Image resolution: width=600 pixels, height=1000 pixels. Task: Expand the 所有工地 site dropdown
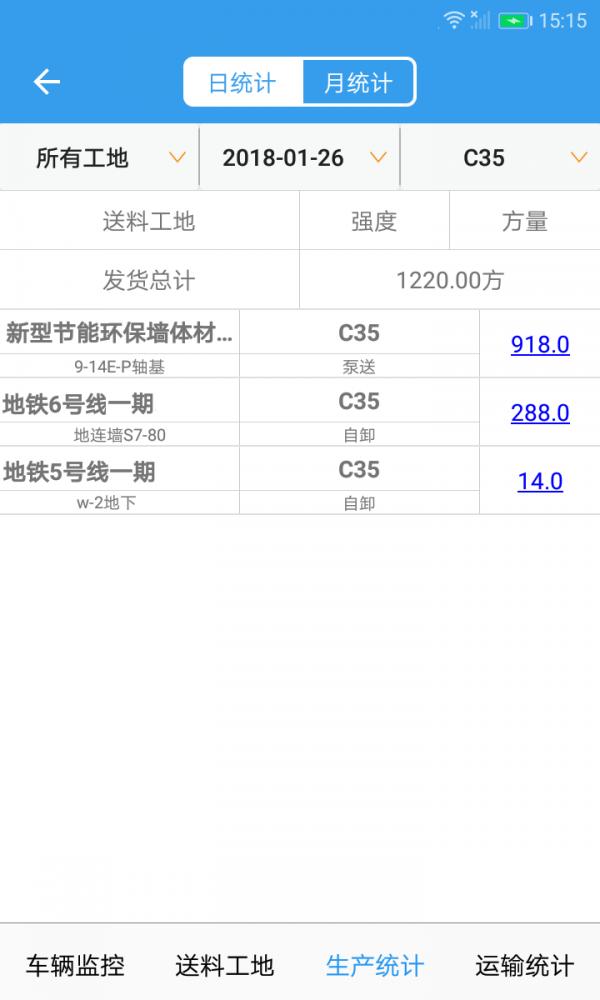coord(99,158)
